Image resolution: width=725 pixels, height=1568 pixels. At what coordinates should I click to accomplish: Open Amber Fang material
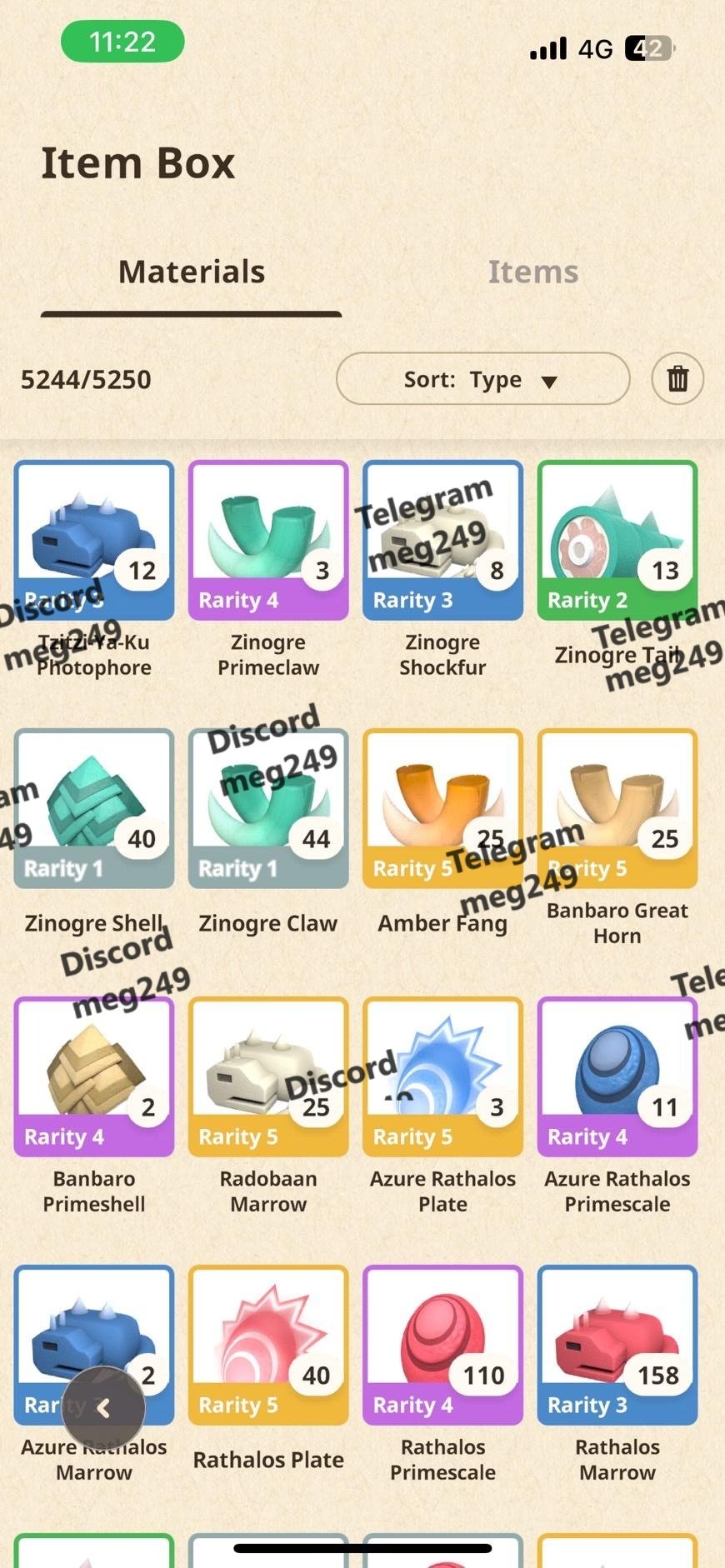click(442, 808)
